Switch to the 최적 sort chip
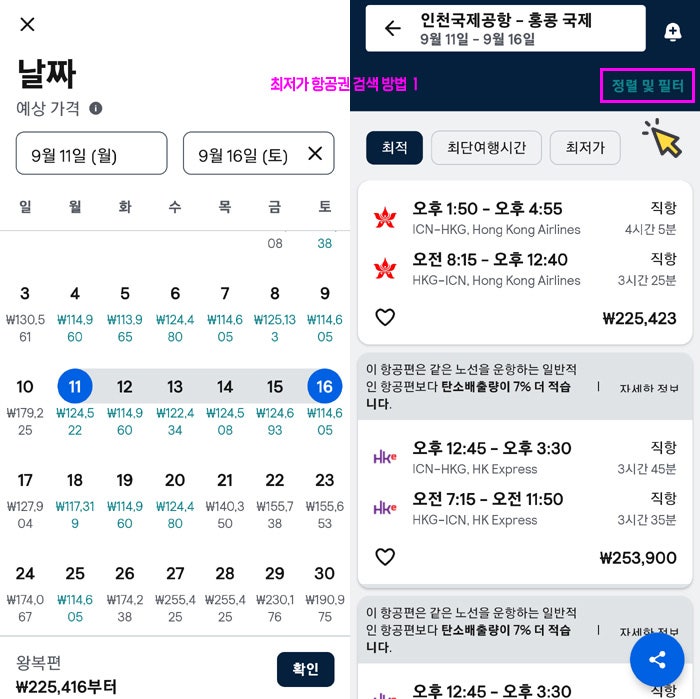Screen dimensions: 700x699 (x=394, y=148)
